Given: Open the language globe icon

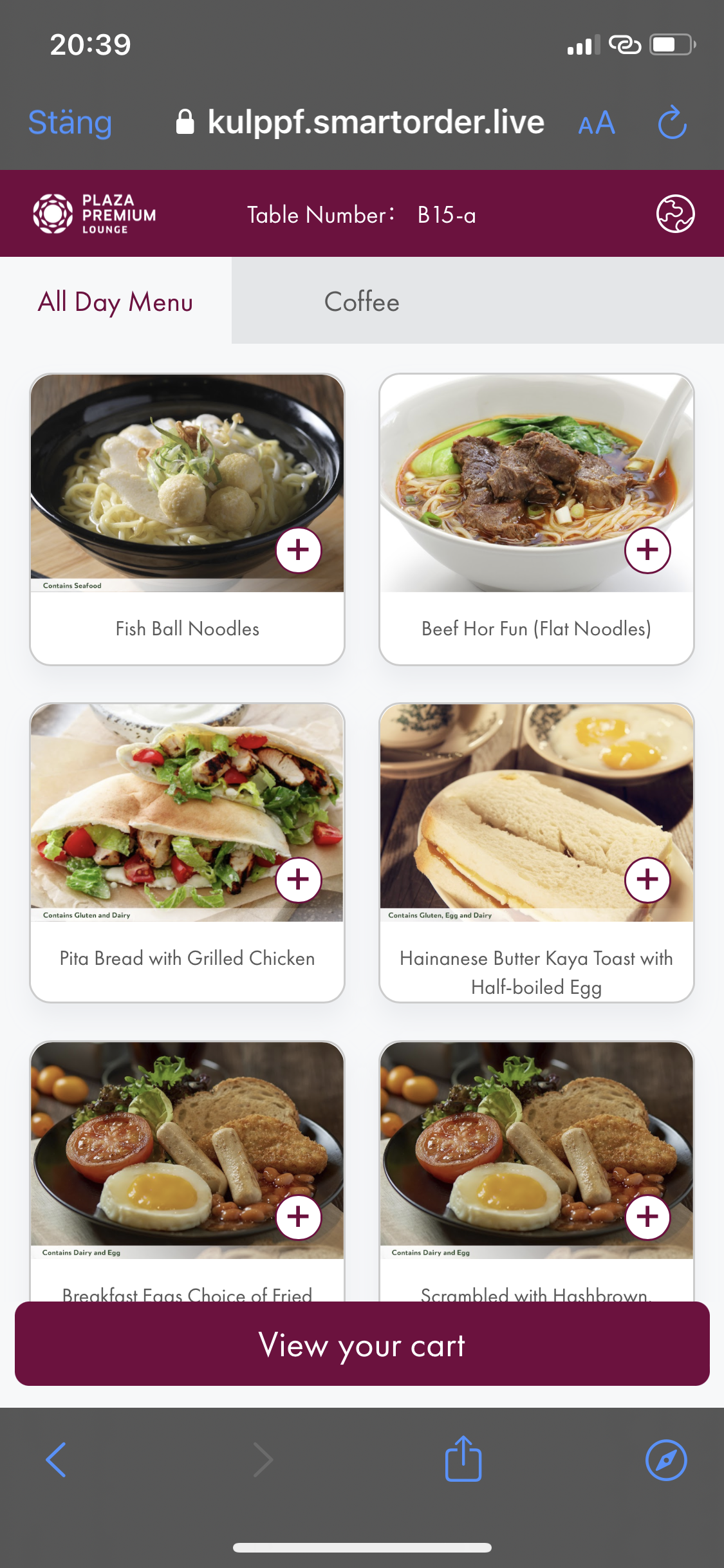Looking at the screenshot, I should pyautogui.click(x=675, y=214).
